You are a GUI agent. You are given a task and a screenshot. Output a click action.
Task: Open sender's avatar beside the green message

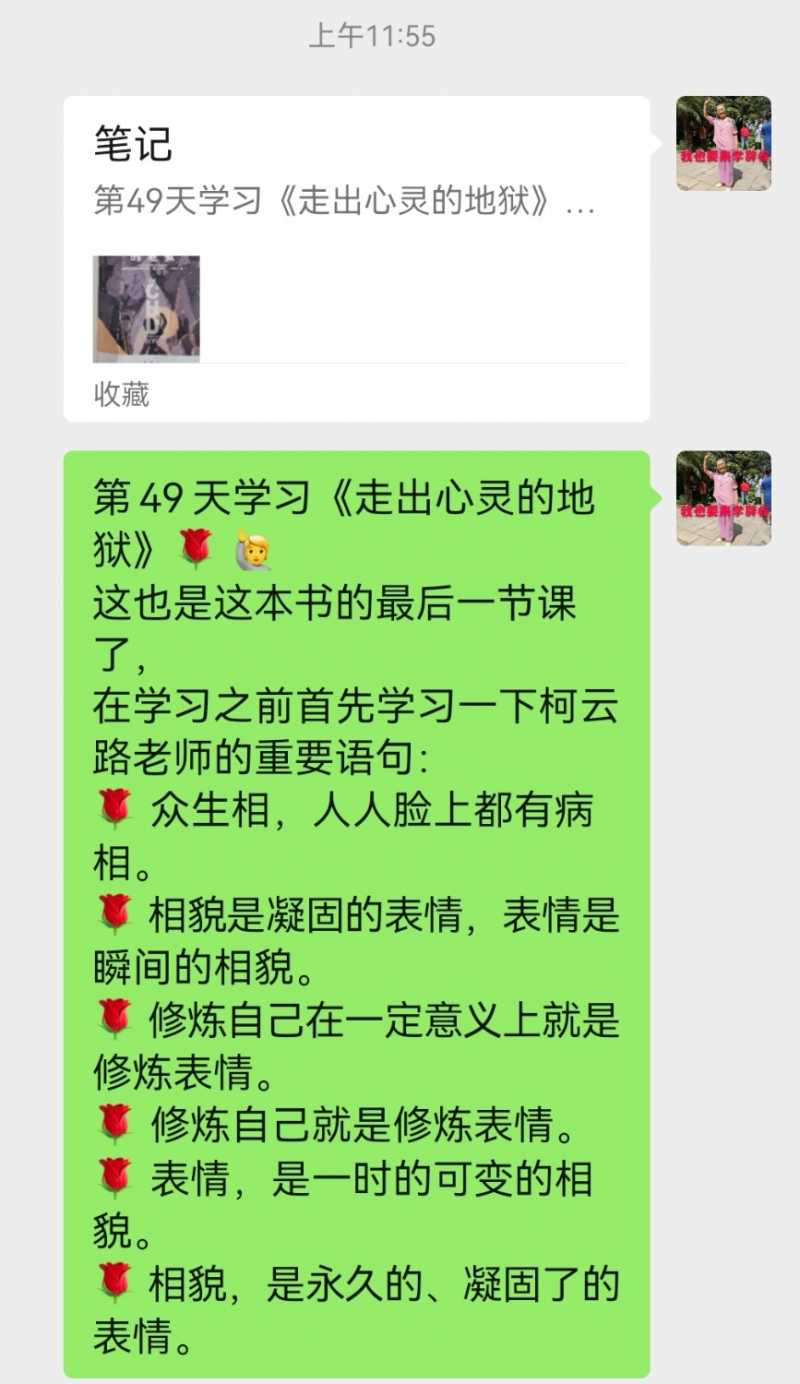tap(723, 498)
